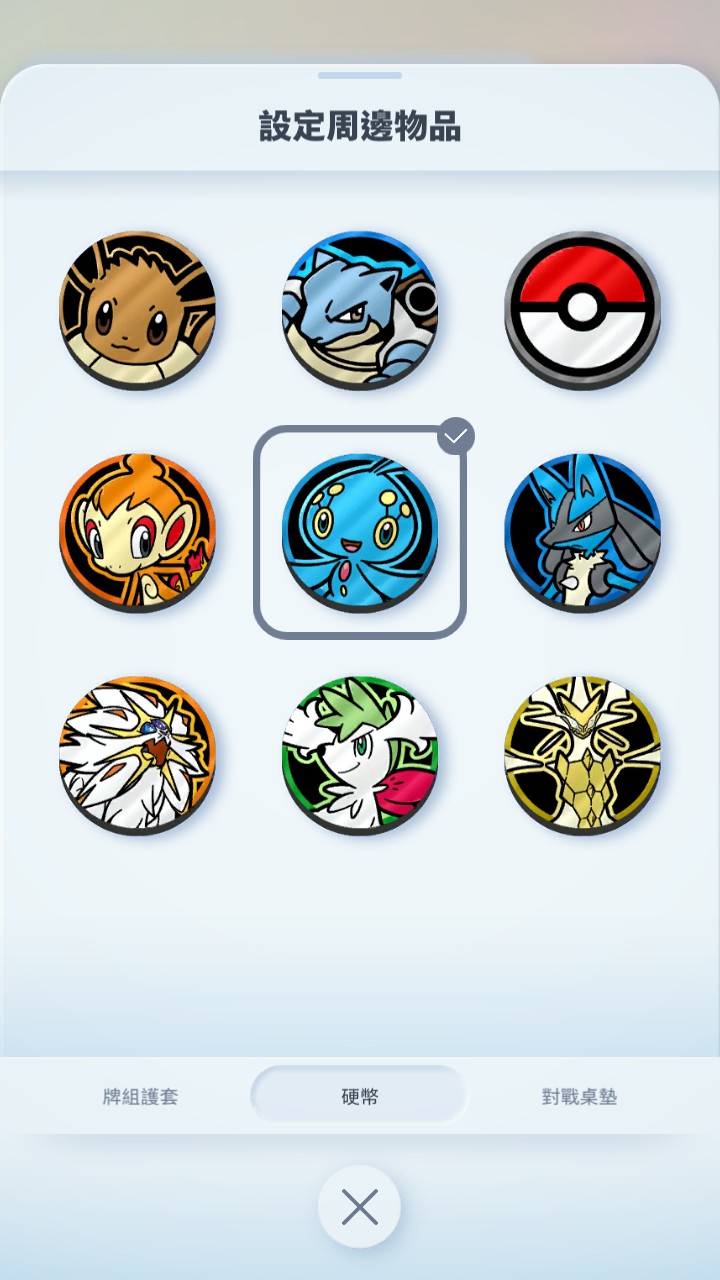Switch to the 對戰桌墊 tab
This screenshot has width=720, height=1280.
point(579,1096)
